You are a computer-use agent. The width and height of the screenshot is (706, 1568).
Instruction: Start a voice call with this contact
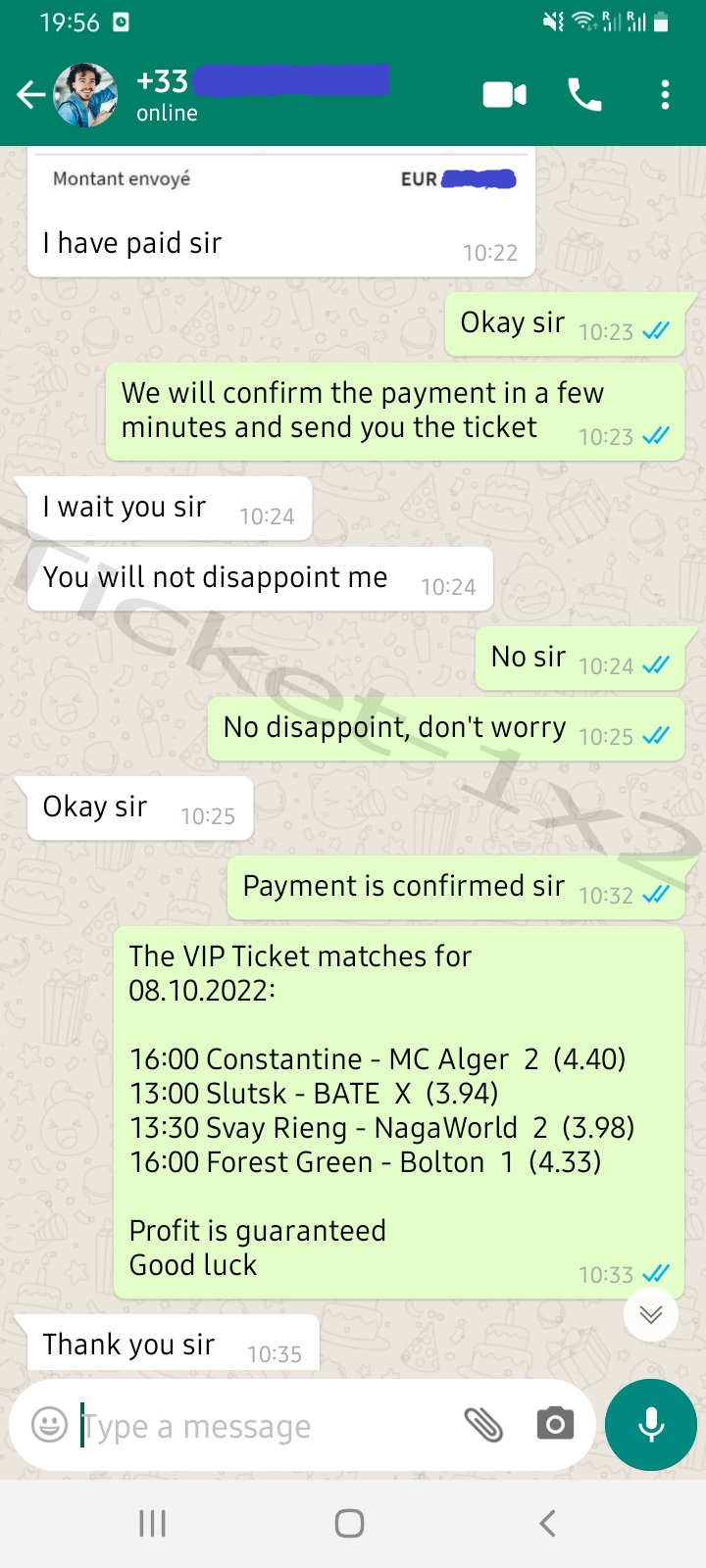585,95
